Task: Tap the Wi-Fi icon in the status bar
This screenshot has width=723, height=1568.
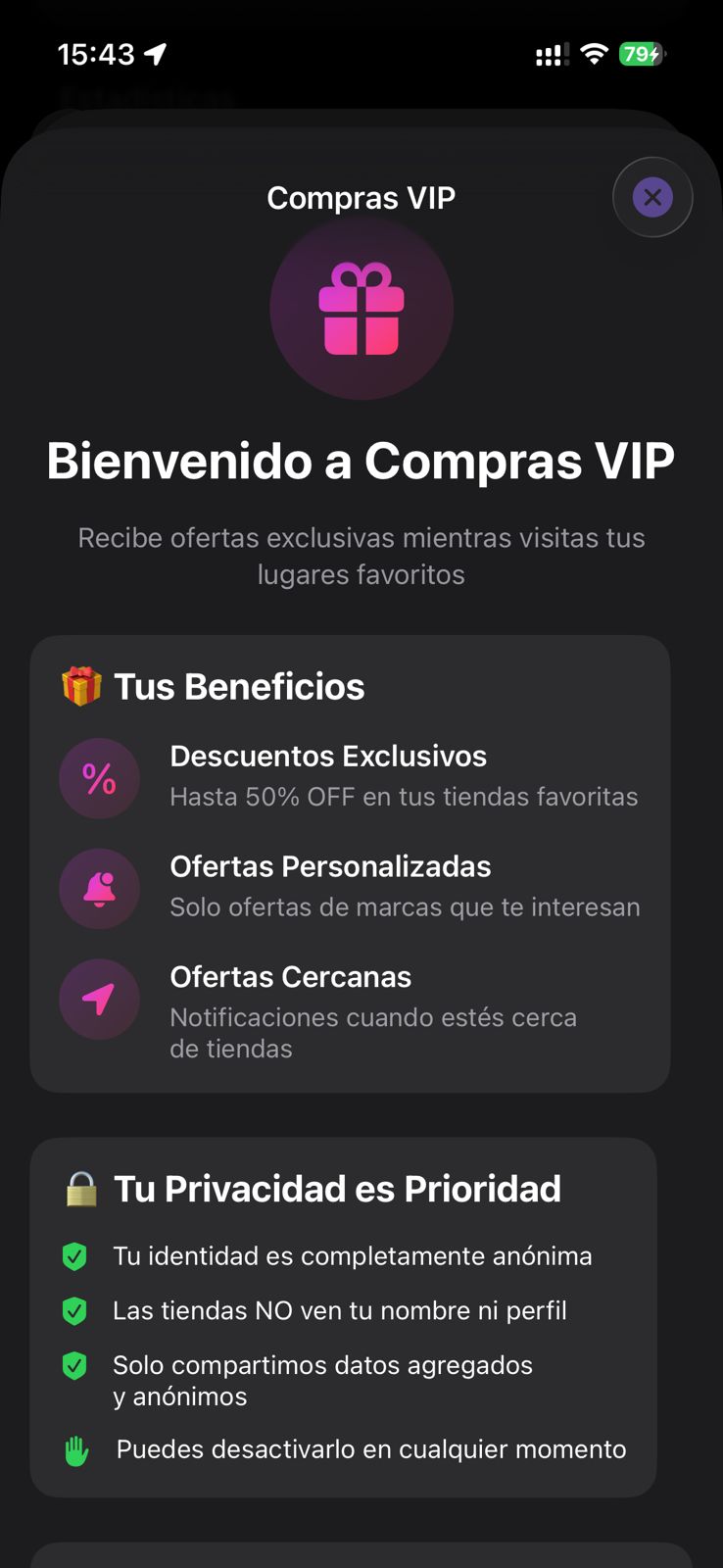Action: pyautogui.click(x=596, y=54)
